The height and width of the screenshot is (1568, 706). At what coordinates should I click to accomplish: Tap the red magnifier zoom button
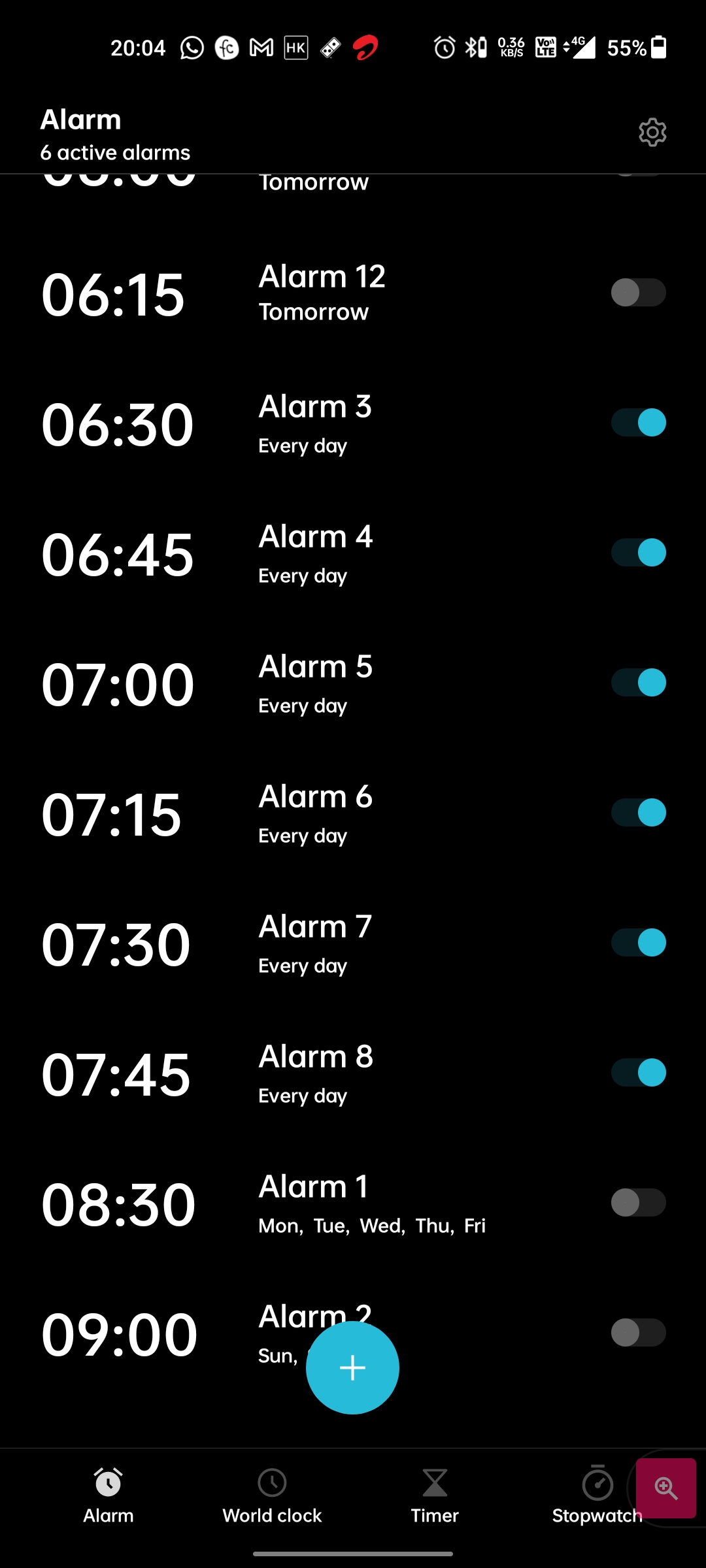click(665, 1488)
